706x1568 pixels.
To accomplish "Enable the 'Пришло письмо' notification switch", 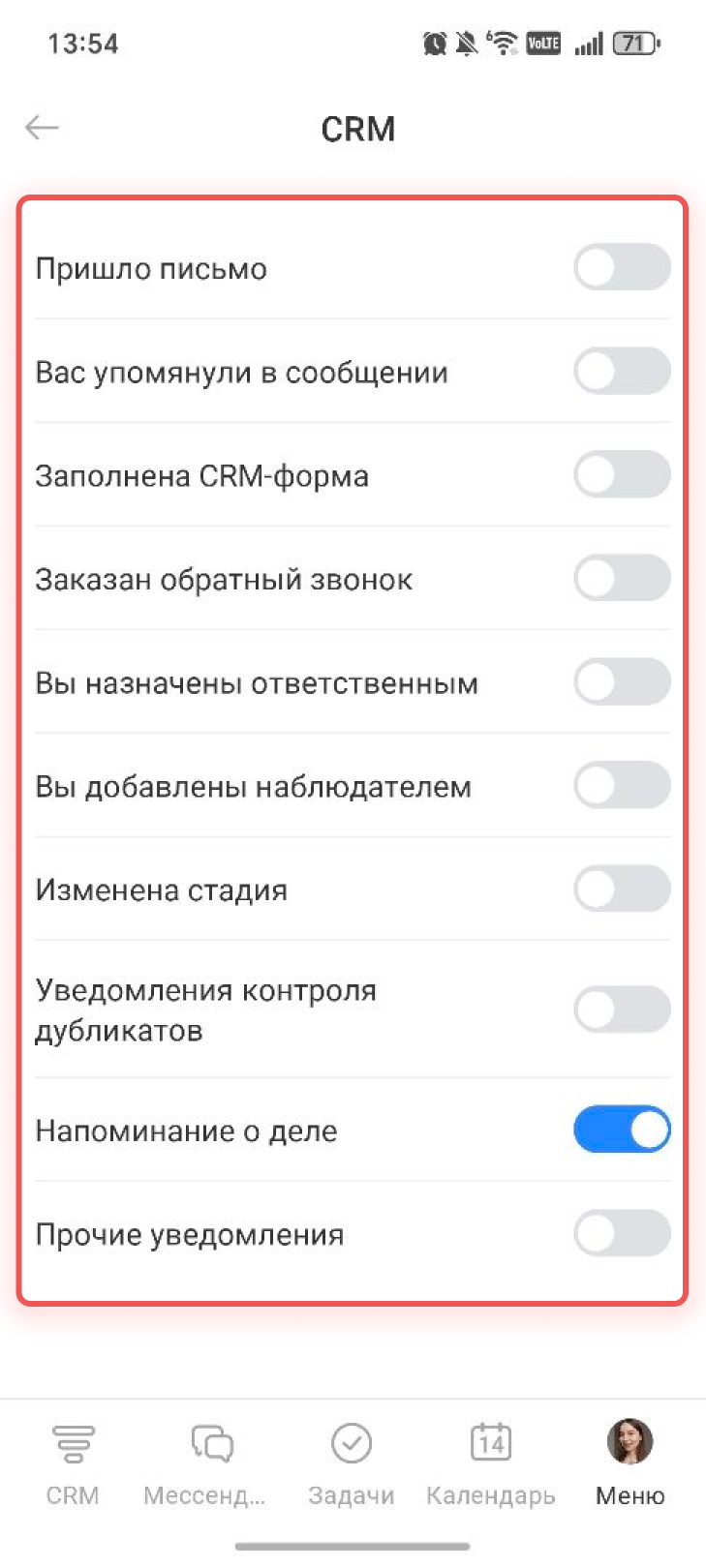I will pos(621,268).
